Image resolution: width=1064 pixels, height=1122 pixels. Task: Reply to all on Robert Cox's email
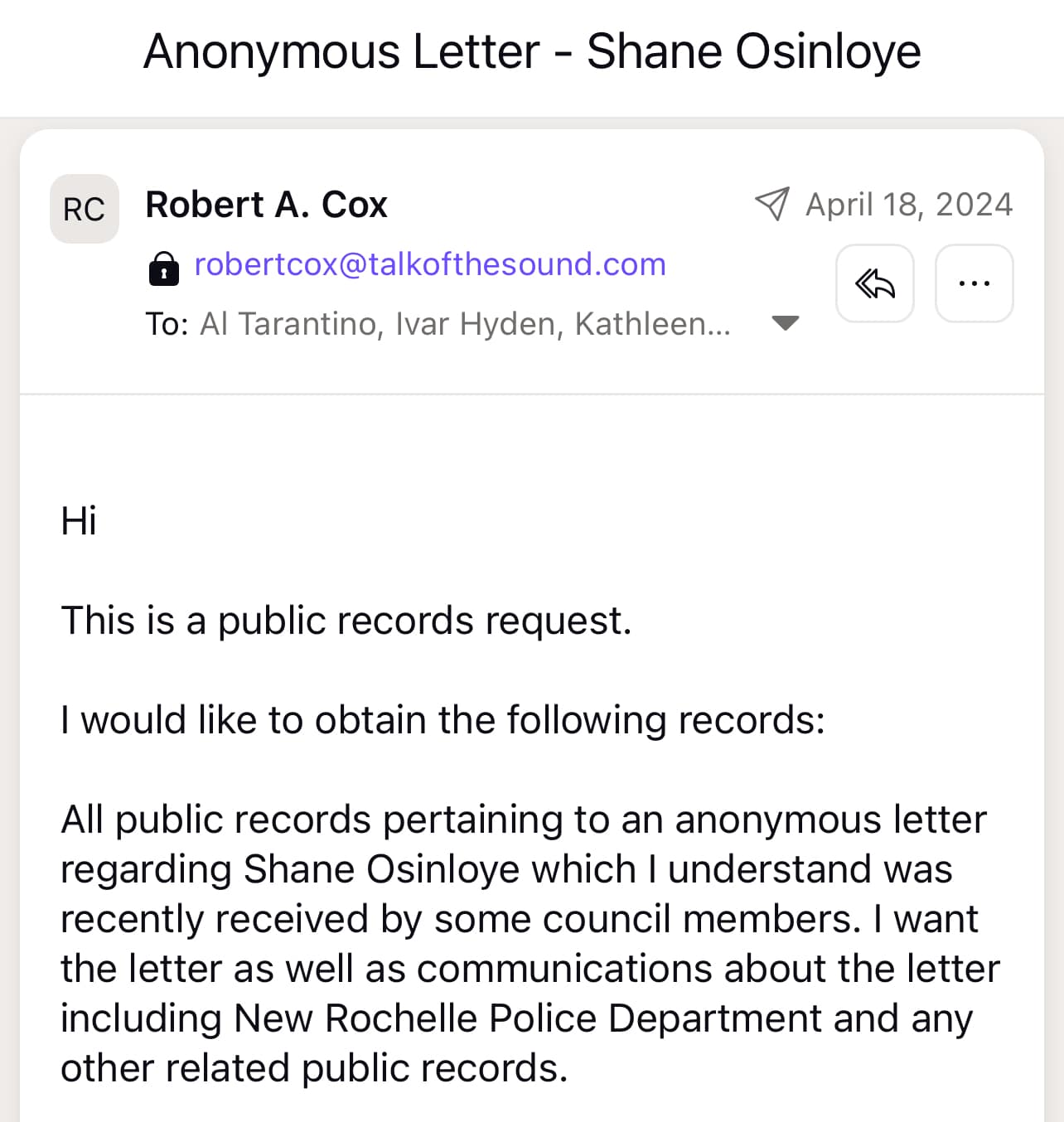[874, 283]
